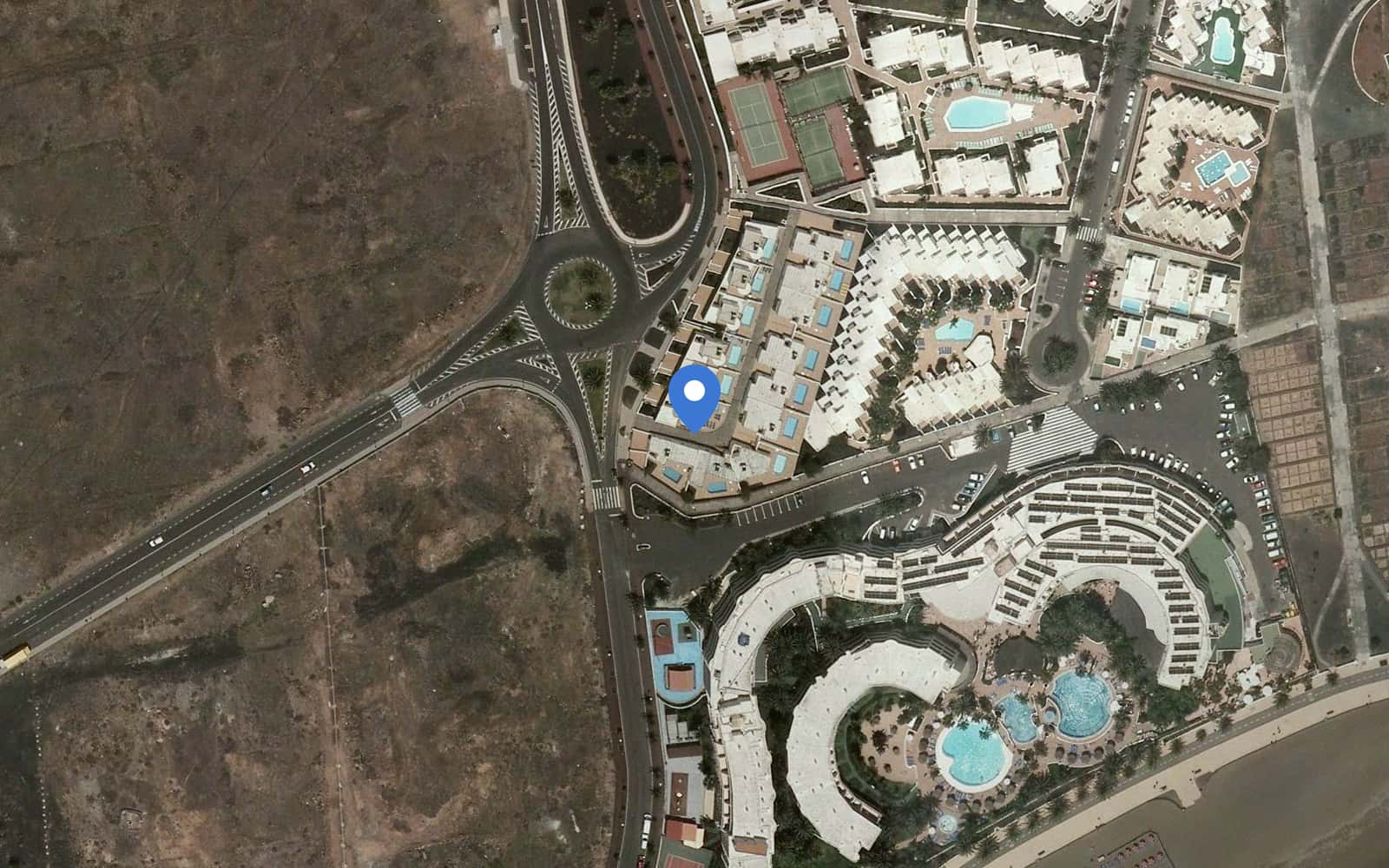
Task: Tap the blue location pin marker
Action: (x=694, y=396)
